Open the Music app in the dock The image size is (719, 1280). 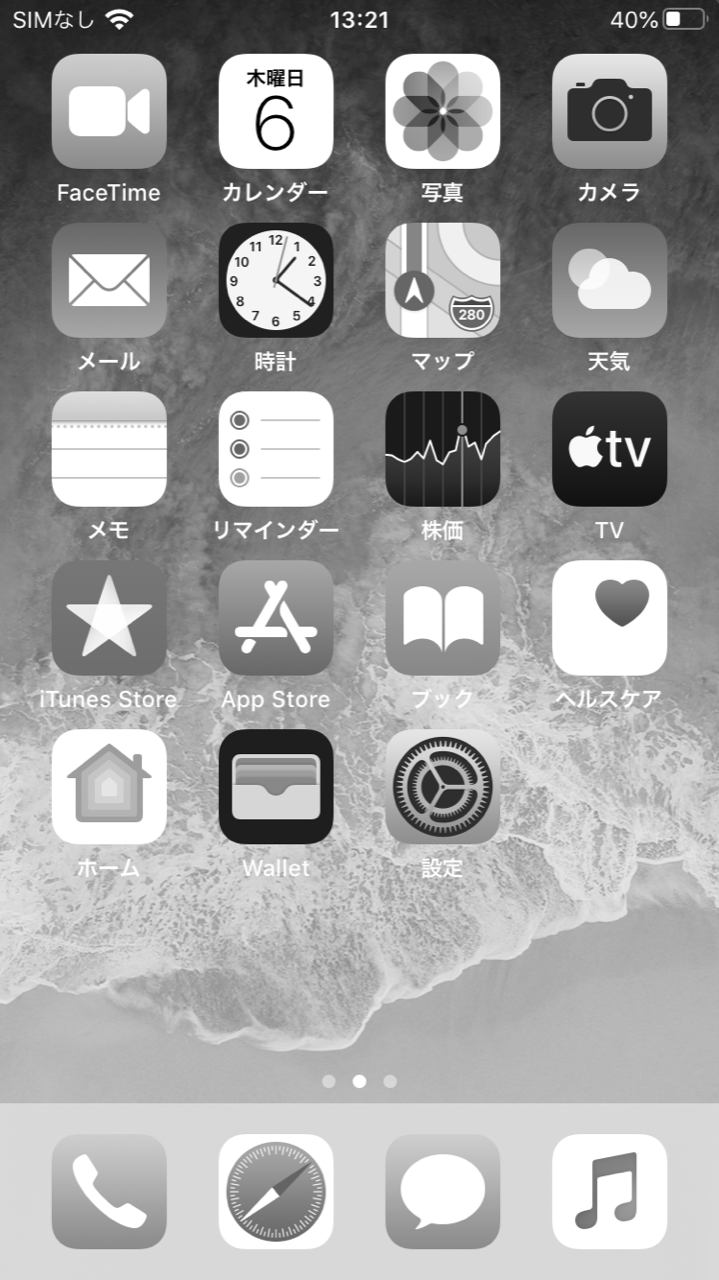tap(609, 1191)
